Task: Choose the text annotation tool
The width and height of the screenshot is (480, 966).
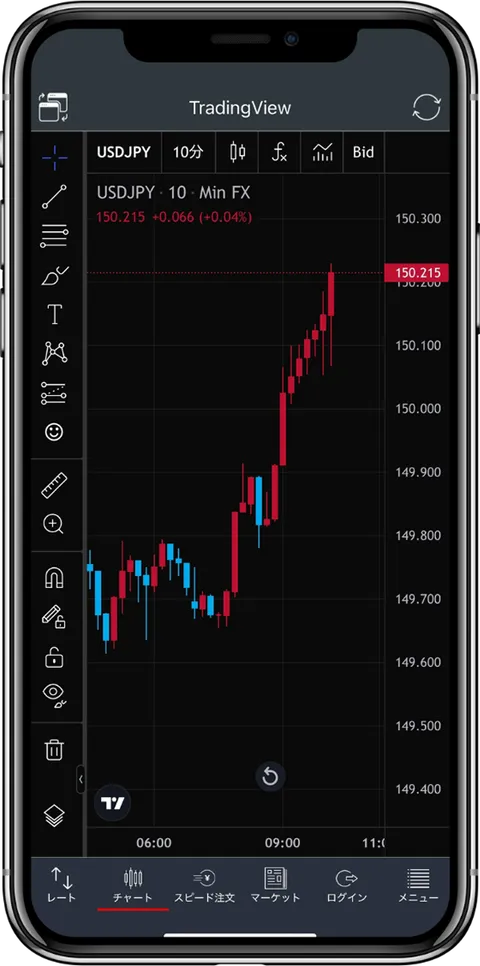Action: [x=54, y=314]
